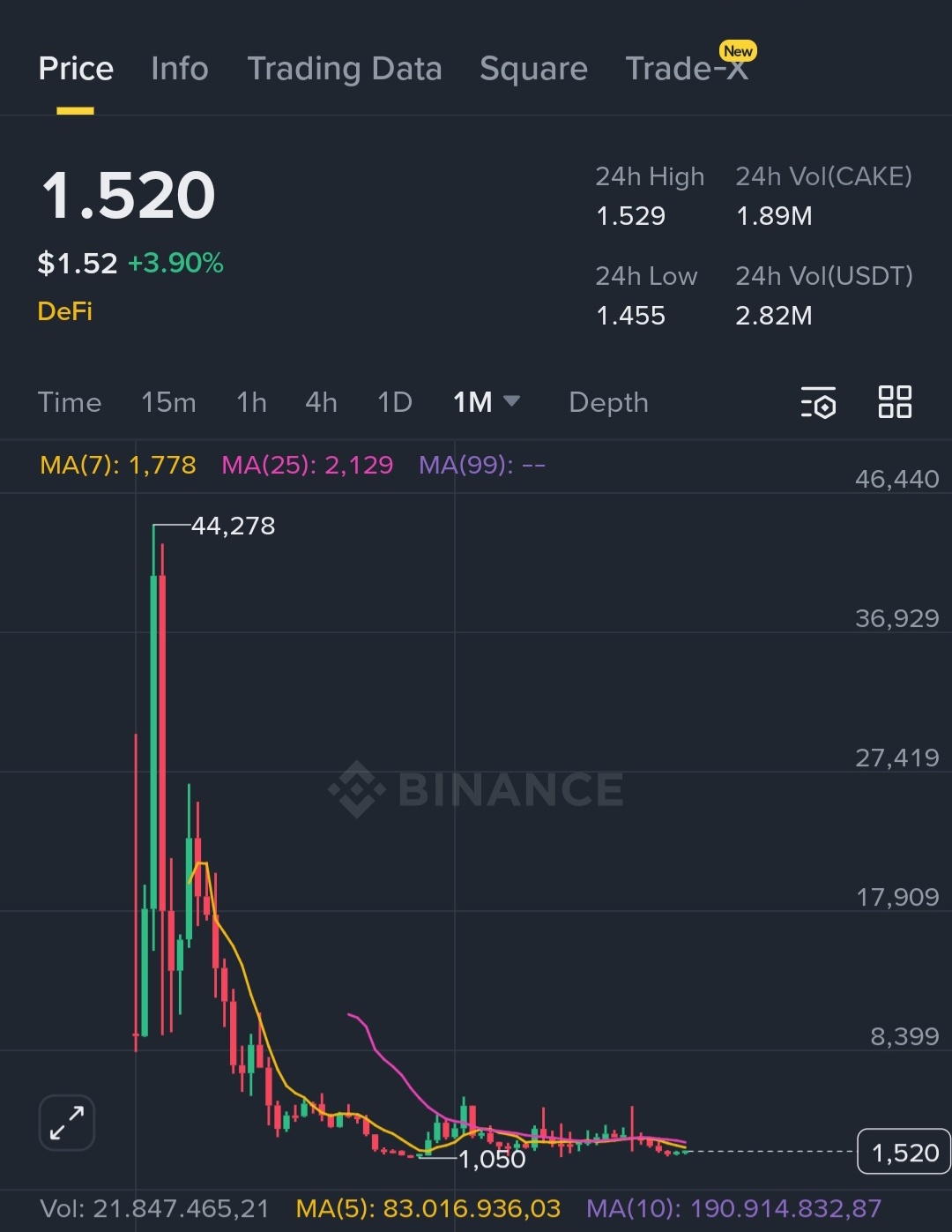Switch chart to Time view
The width and height of the screenshot is (952, 1232).
coord(70,402)
